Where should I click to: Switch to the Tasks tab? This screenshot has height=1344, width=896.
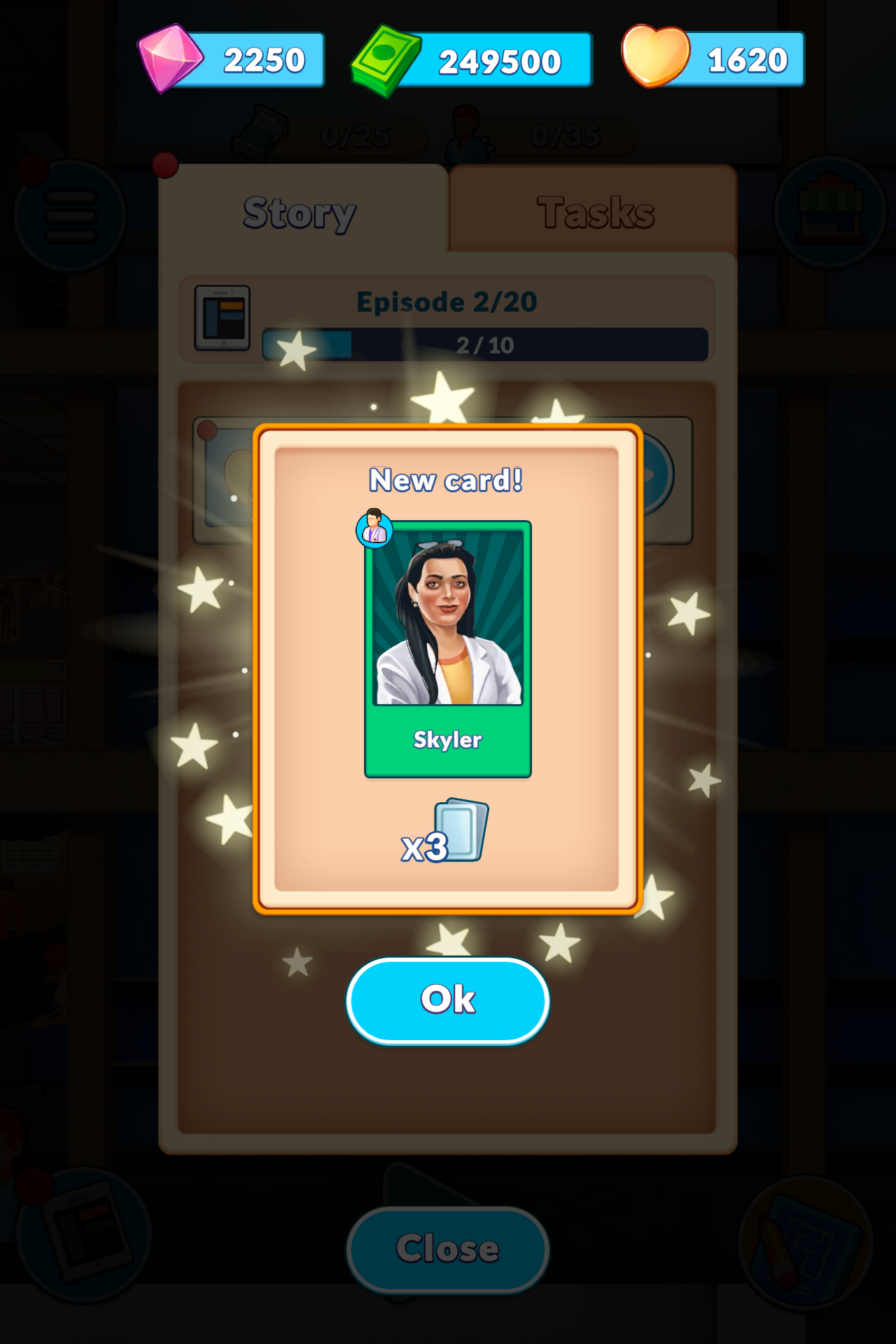coord(594,212)
